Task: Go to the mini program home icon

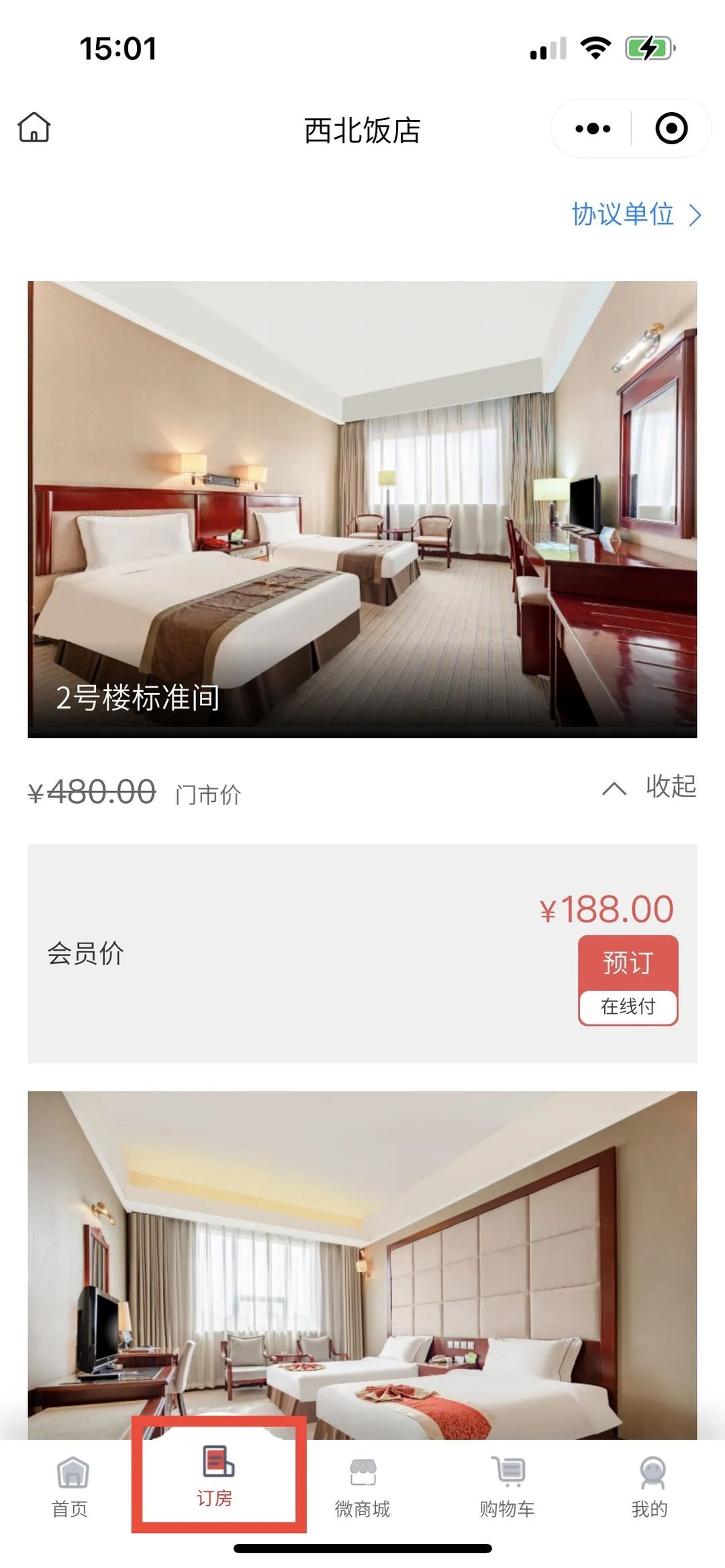Action: pos(34,127)
